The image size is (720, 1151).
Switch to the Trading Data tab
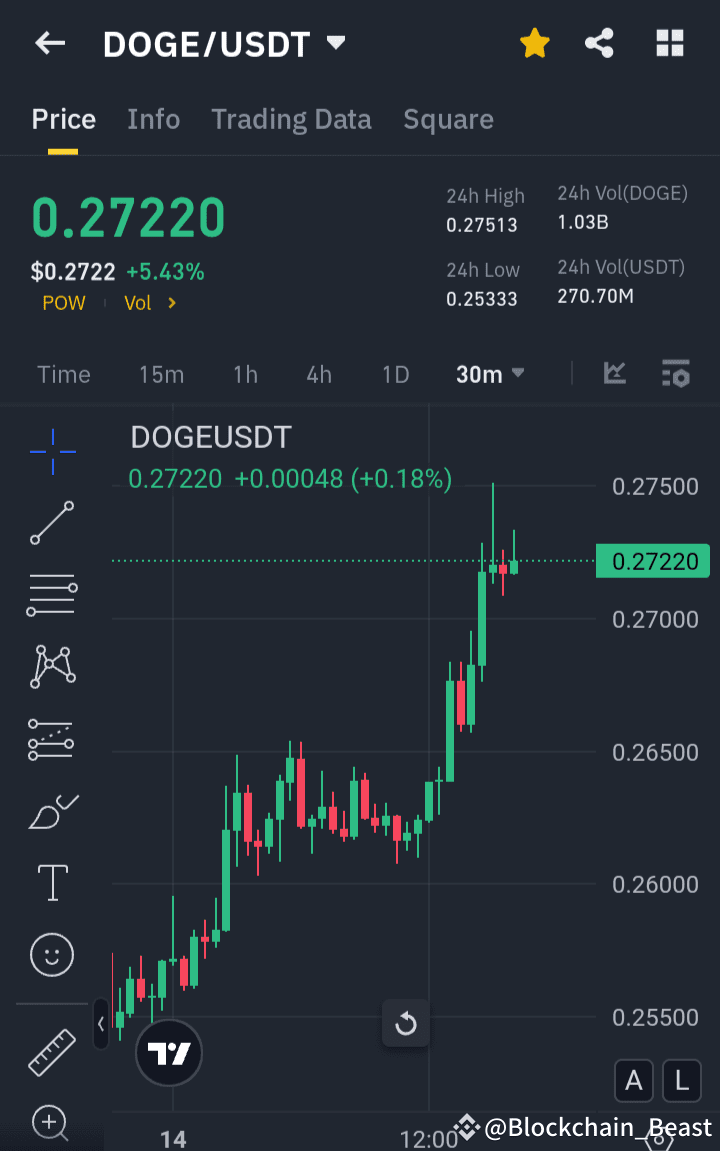coord(291,118)
